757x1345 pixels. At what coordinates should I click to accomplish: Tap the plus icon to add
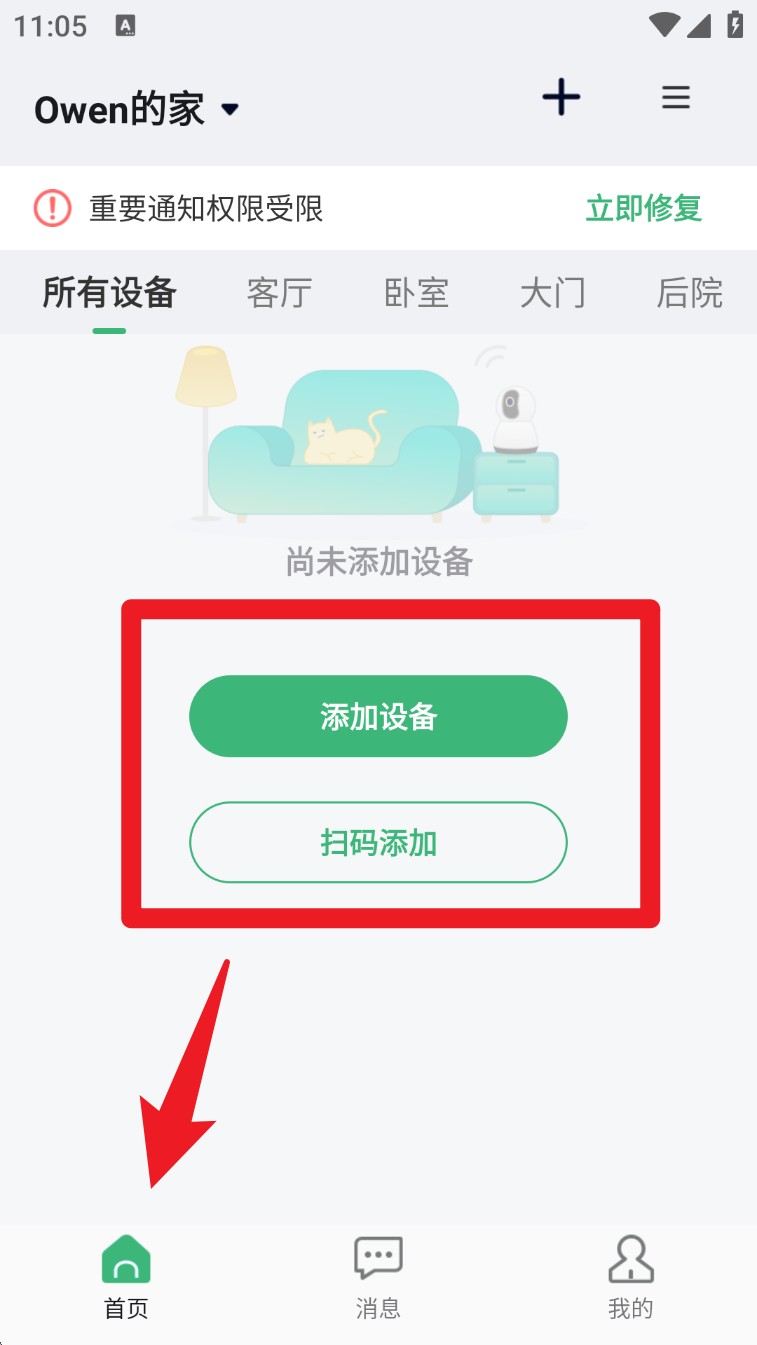click(x=561, y=98)
